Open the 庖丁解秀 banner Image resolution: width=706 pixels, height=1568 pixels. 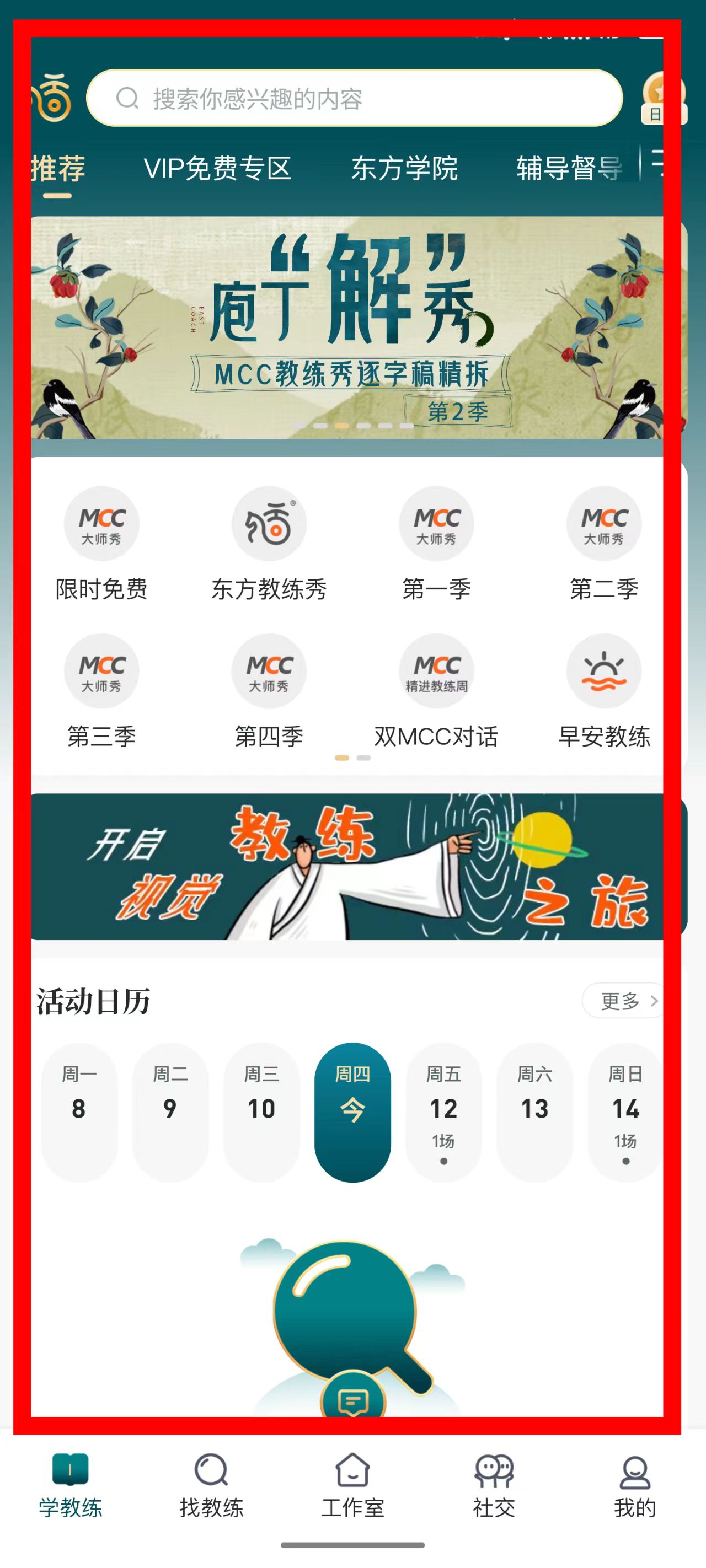tap(354, 327)
